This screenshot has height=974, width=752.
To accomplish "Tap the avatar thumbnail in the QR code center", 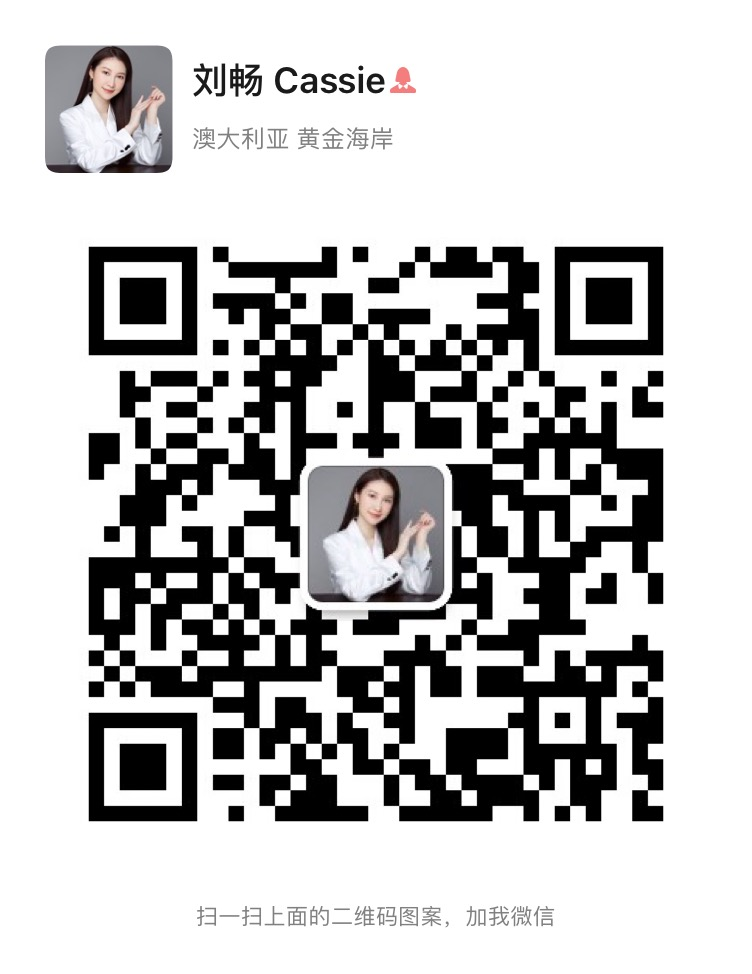I will (380, 535).
